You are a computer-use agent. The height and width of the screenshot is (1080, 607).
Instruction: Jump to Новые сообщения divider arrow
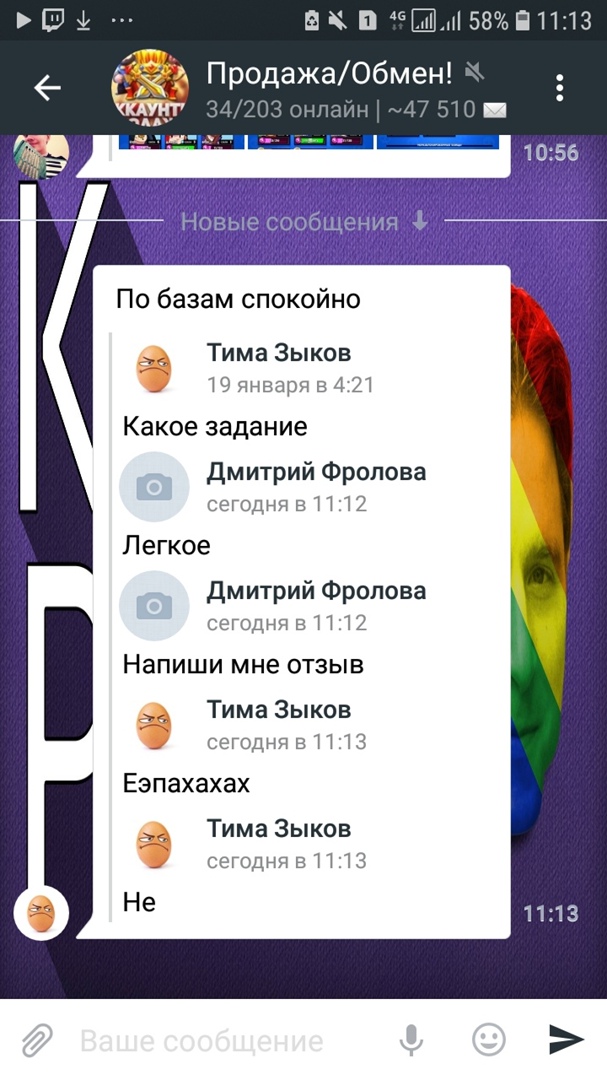pyautogui.click(x=420, y=222)
